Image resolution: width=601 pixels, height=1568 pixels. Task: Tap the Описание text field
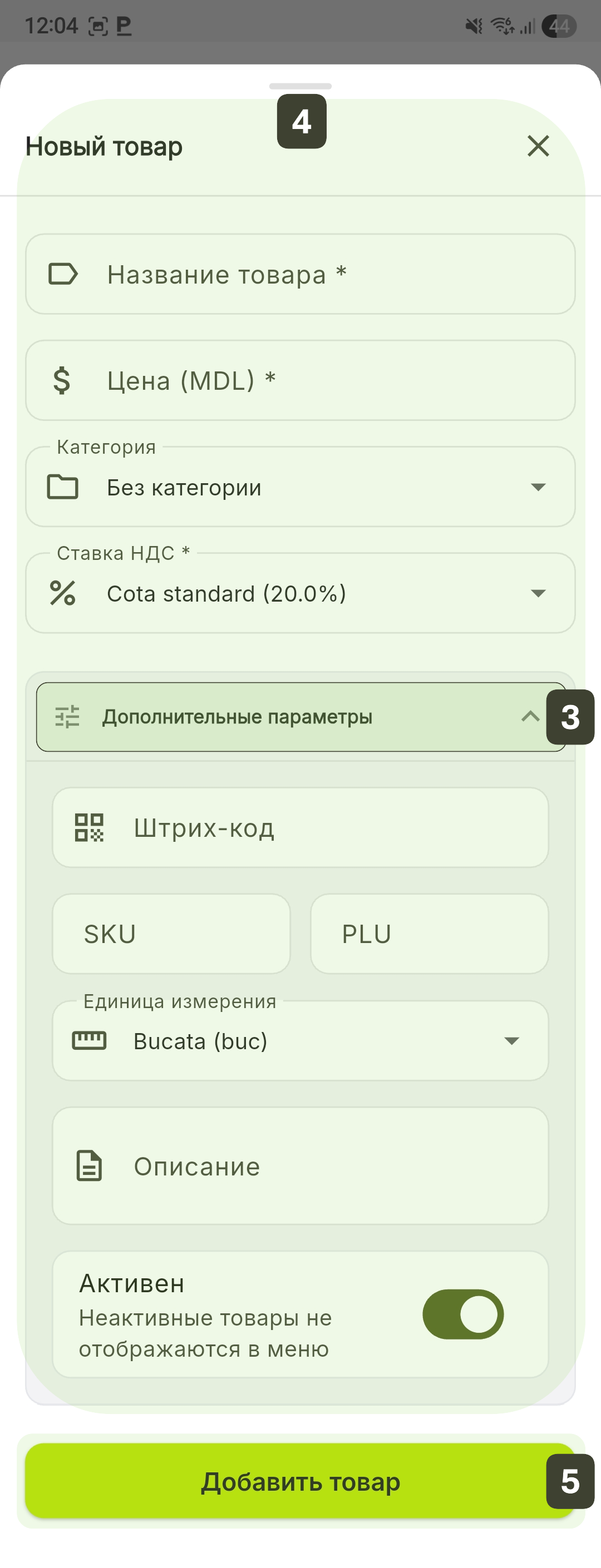[300, 1165]
